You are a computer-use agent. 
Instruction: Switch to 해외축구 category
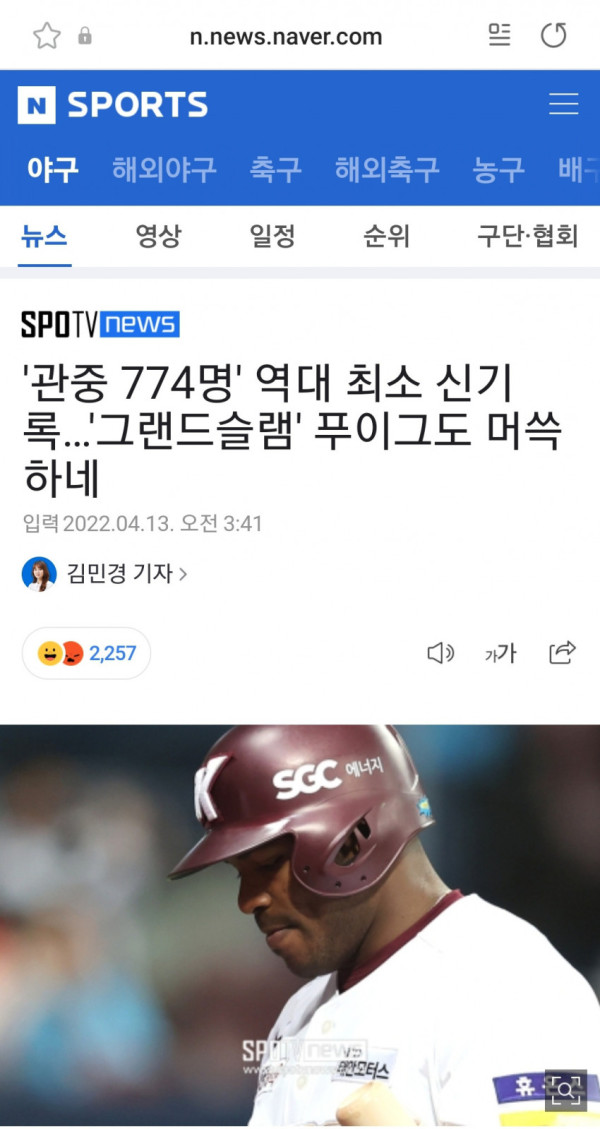(x=387, y=170)
